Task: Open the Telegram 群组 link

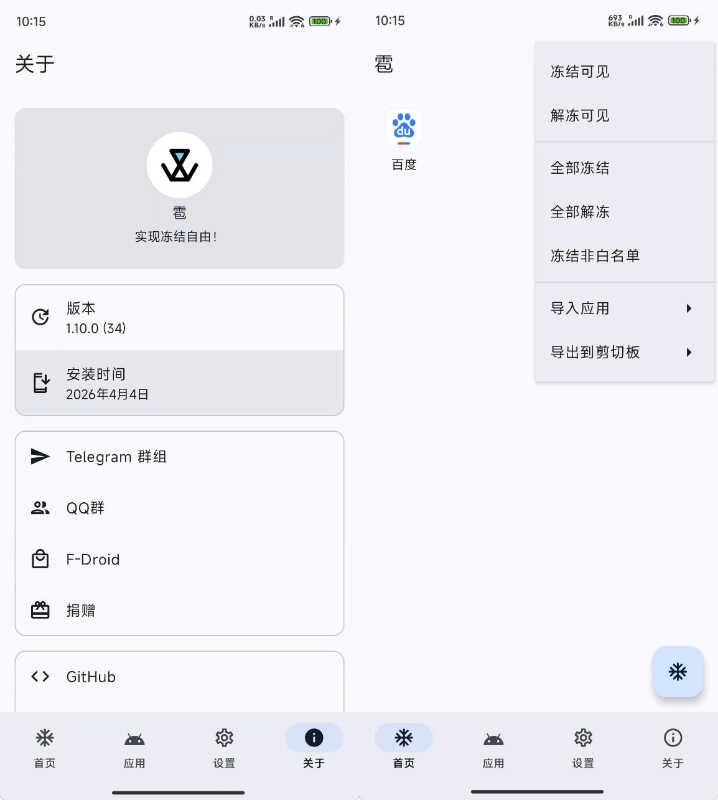Action: pyautogui.click(x=179, y=456)
